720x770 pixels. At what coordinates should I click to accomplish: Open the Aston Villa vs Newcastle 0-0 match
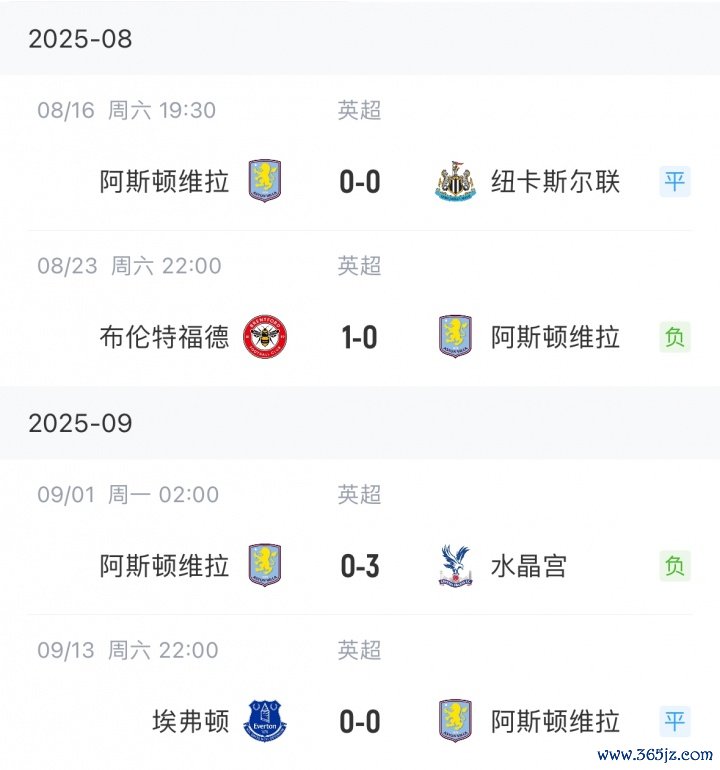(360, 182)
